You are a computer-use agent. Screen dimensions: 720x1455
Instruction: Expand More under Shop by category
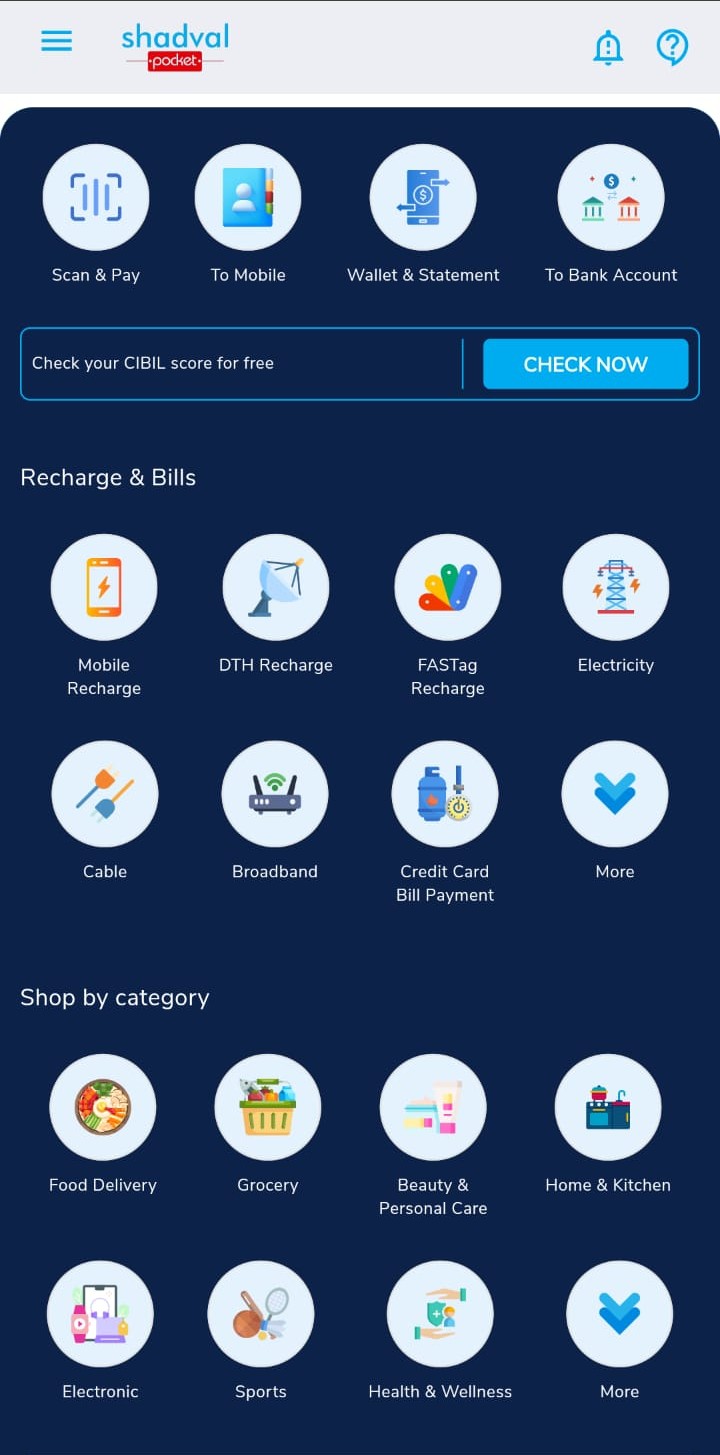(x=619, y=1314)
